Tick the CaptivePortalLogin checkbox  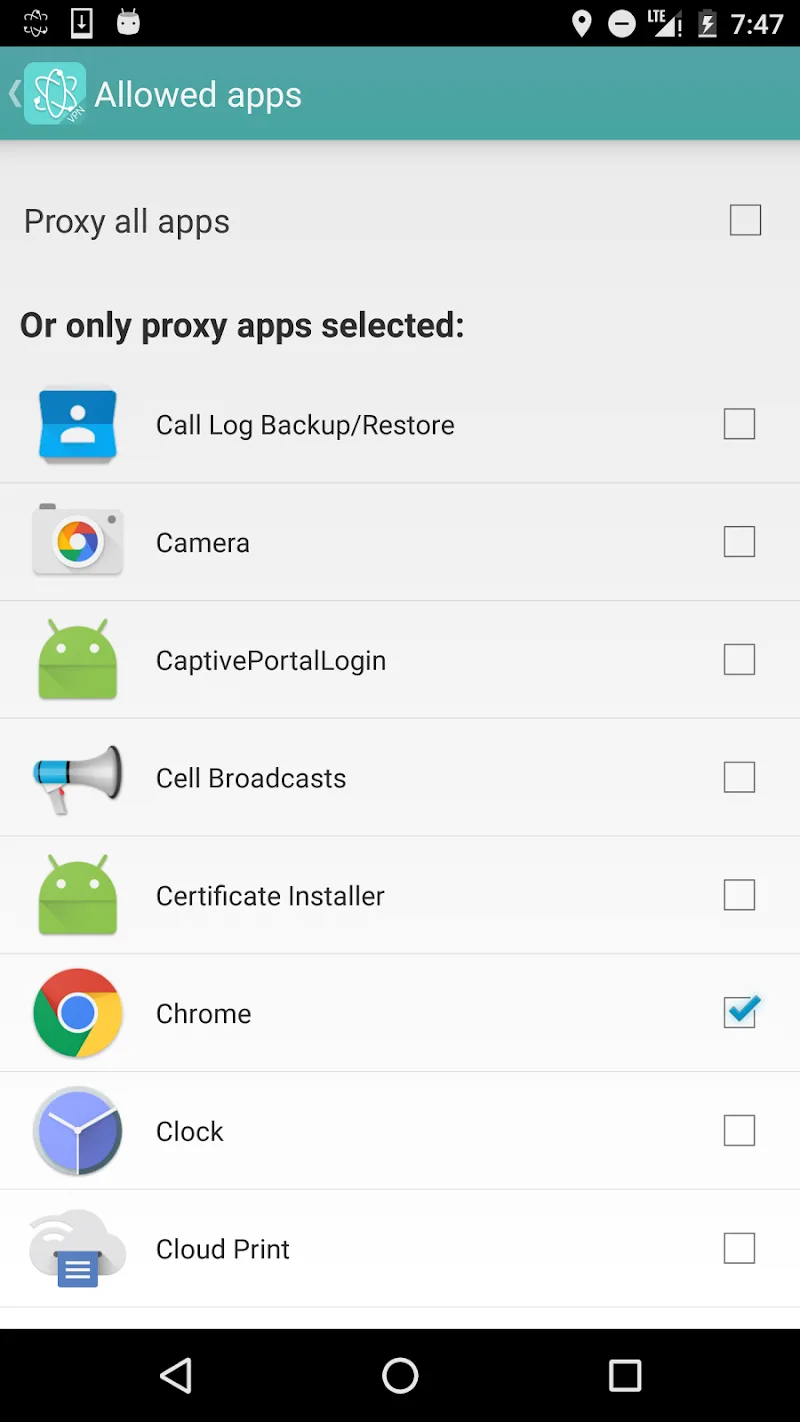(739, 660)
